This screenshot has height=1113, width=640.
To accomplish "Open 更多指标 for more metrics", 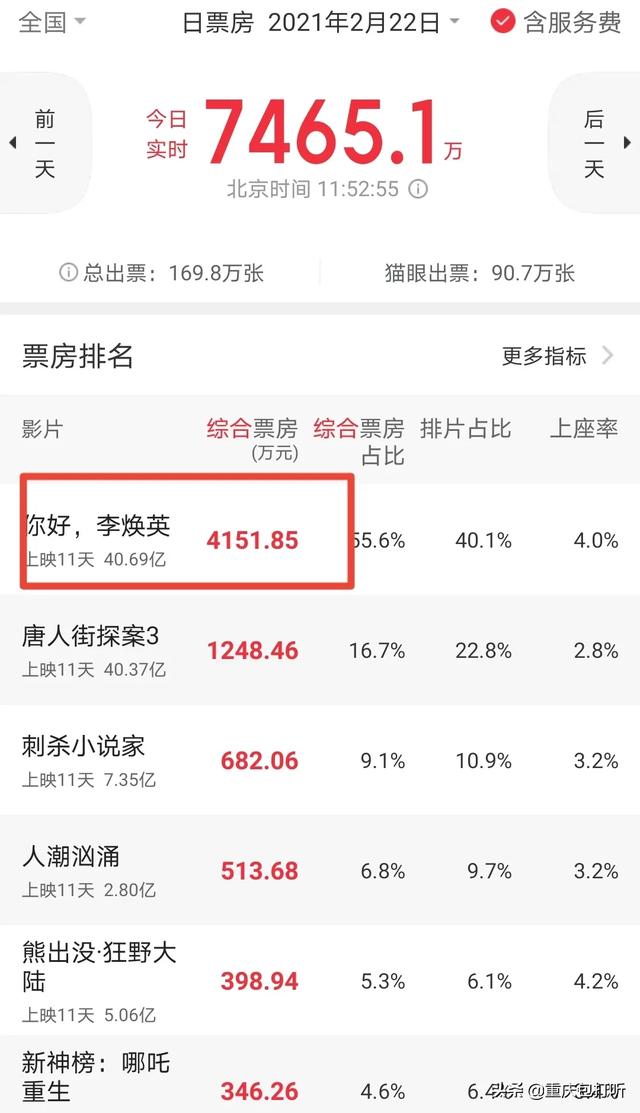I will (557, 356).
